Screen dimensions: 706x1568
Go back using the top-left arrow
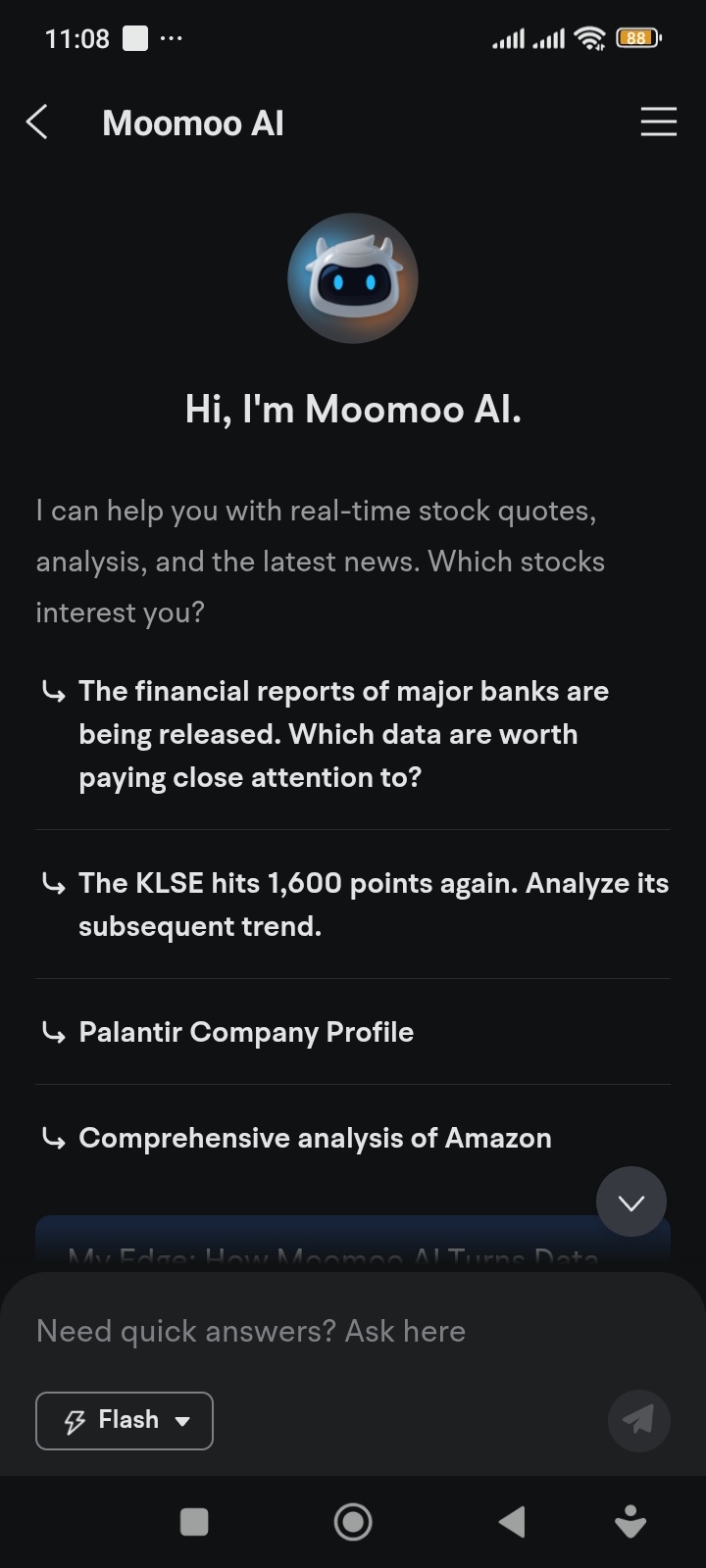coord(37,122)
